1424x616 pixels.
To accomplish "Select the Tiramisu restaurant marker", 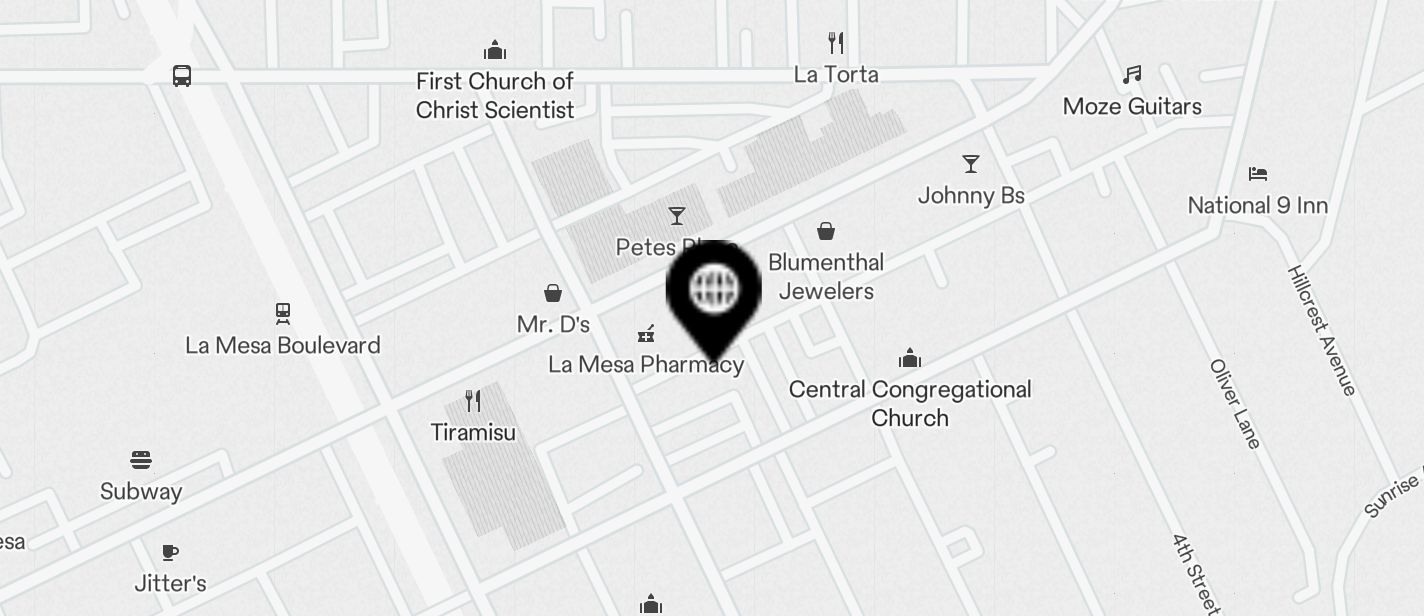I will (473, 402).
